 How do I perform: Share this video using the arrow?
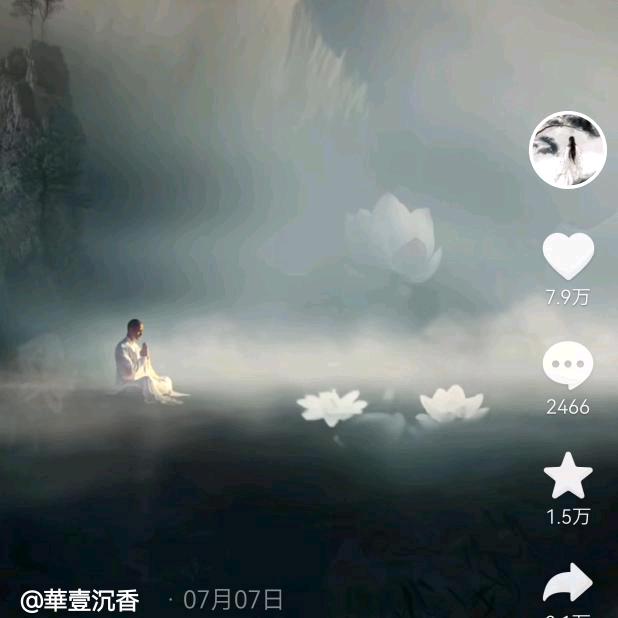568,583
